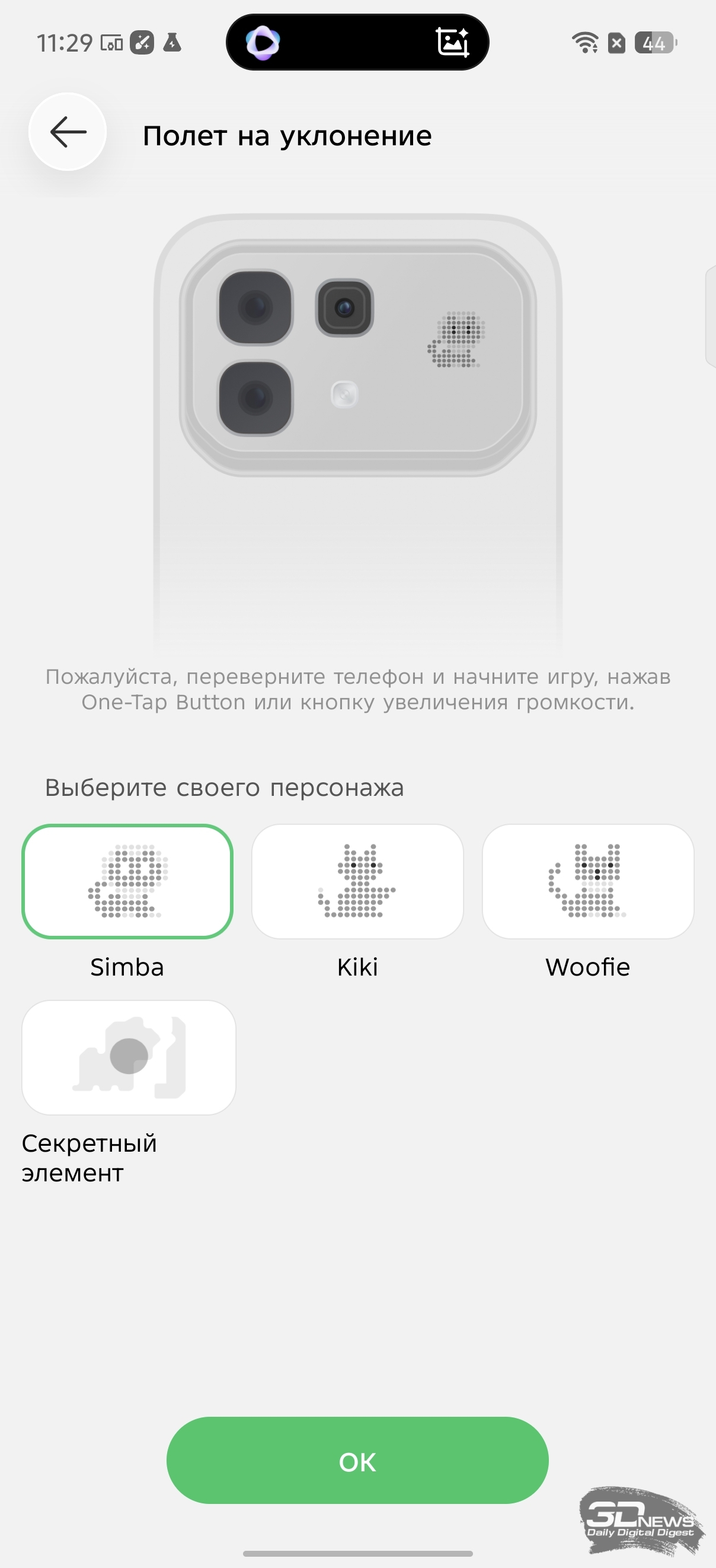This screenshot has width=716, height=1568.
Task: Pick the Woofie character
Action: (x=587, y=881)
